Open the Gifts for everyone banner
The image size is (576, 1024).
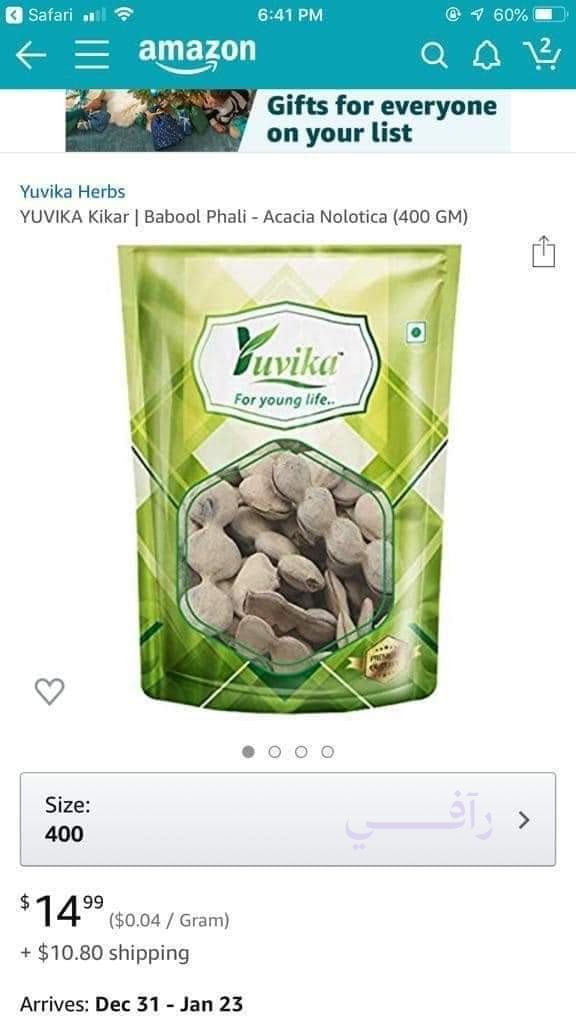287,121
